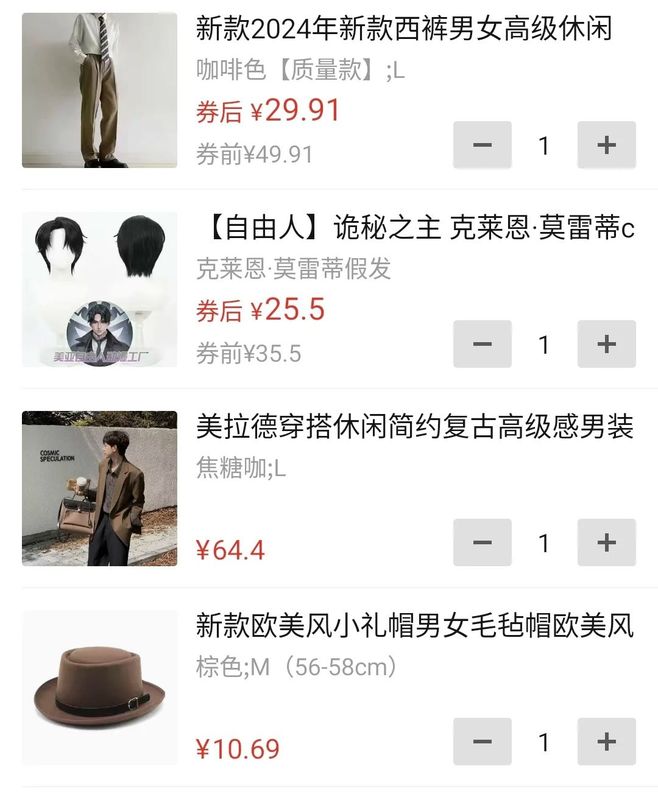This screenshot has height=800, width=658.
Task: Increase quantity of 美拉德 jacket outfit
Action: coord(606,543)
